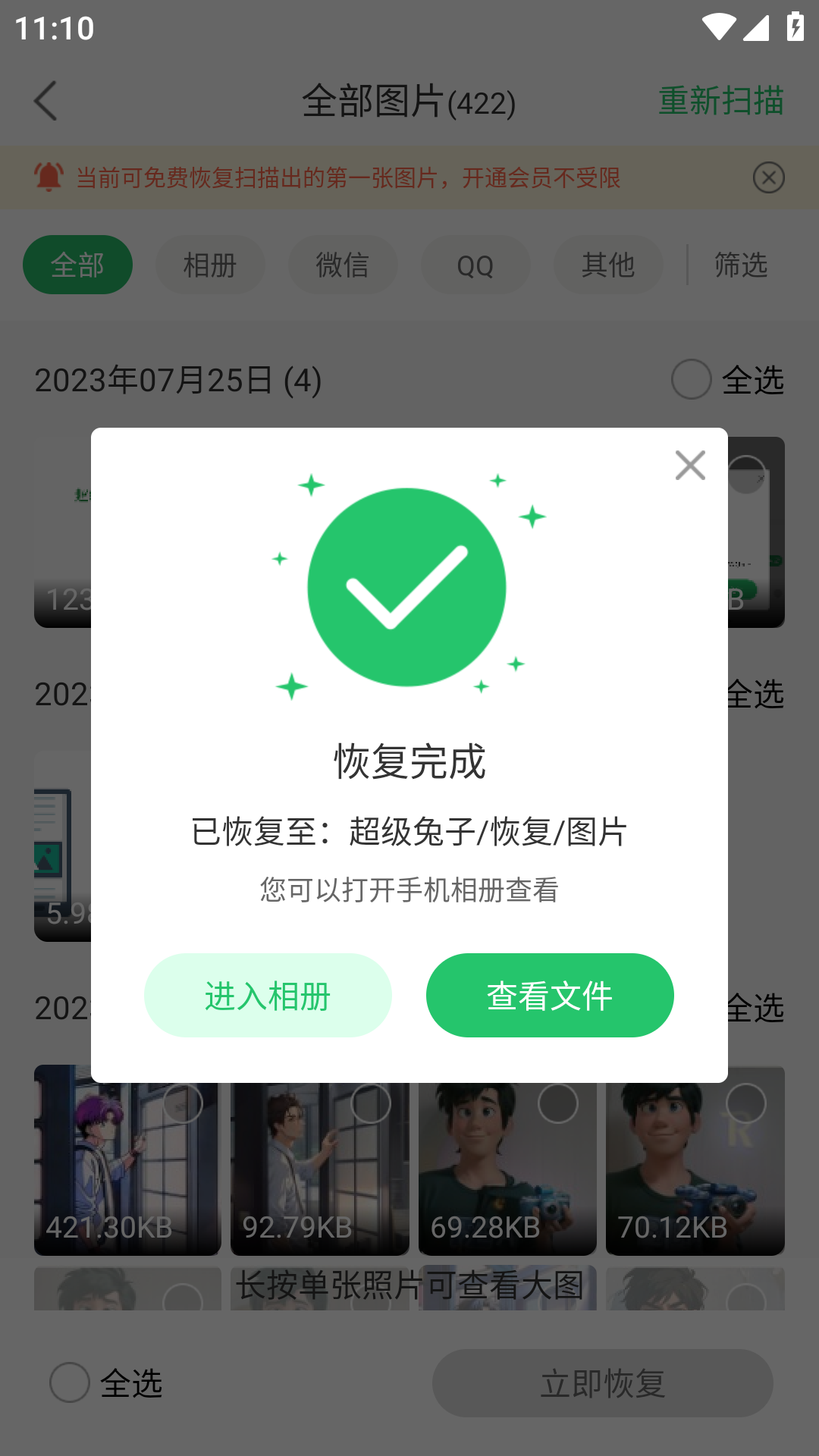This screenshot has width=819, height=1456.
Task: Tap 进入相册 to open the album
Action: [x=268, y=995]
